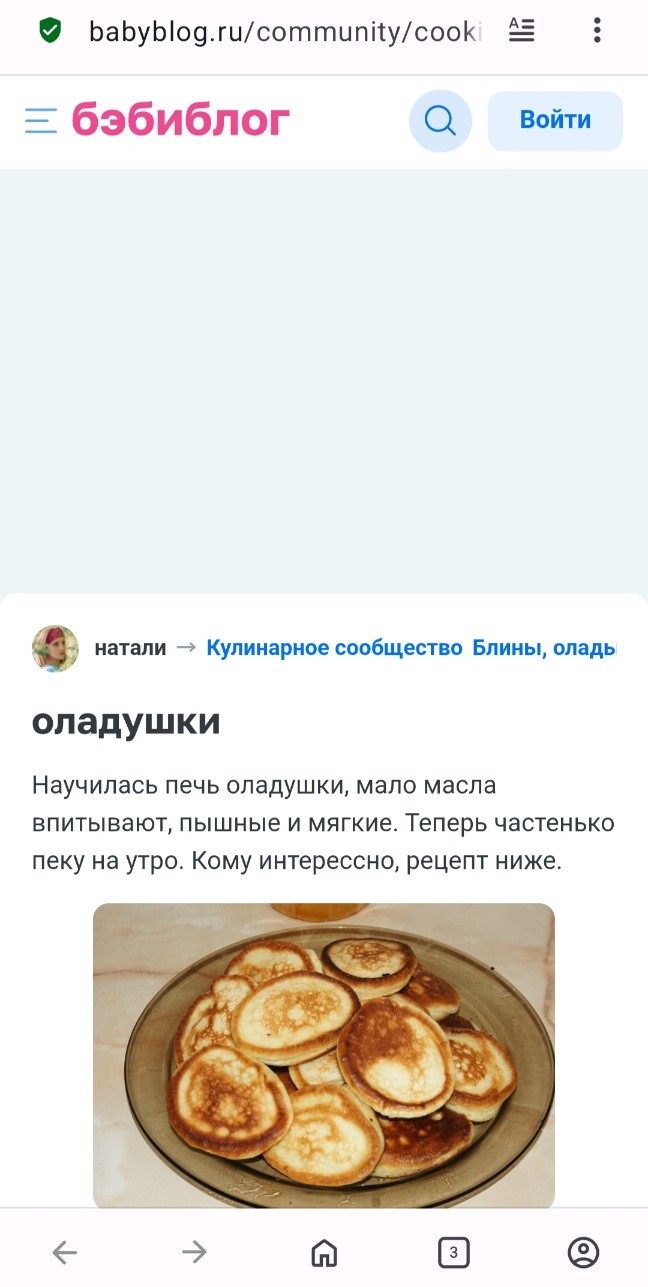648x1287 pixels.
Task: Open the browser overflow menu
Action: pyautogui.click(x=597, y=31)
